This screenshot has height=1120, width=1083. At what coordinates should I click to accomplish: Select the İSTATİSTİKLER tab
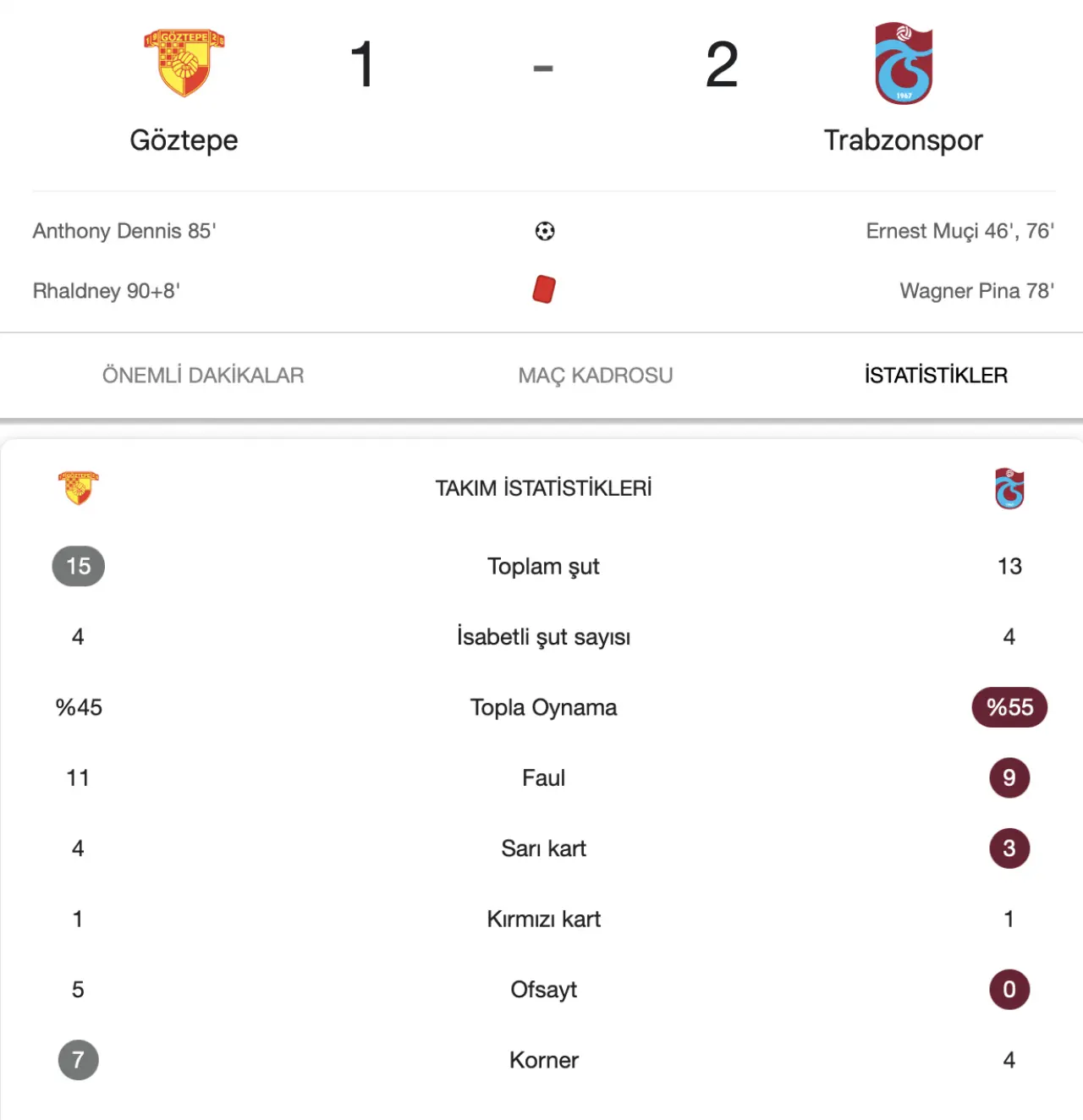coord(936,375)
